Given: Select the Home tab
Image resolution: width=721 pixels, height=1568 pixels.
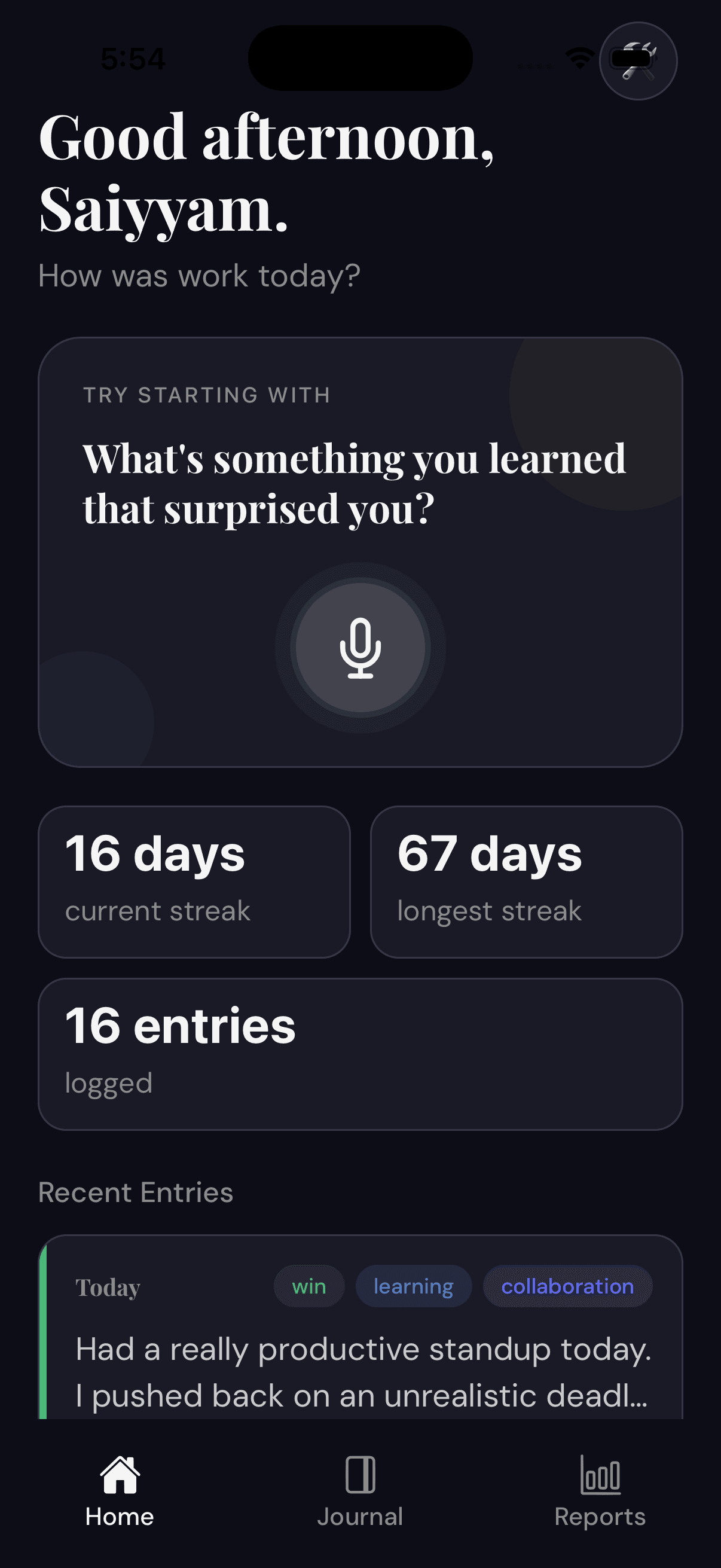Looking at the screenshot, I should 120,1491.
